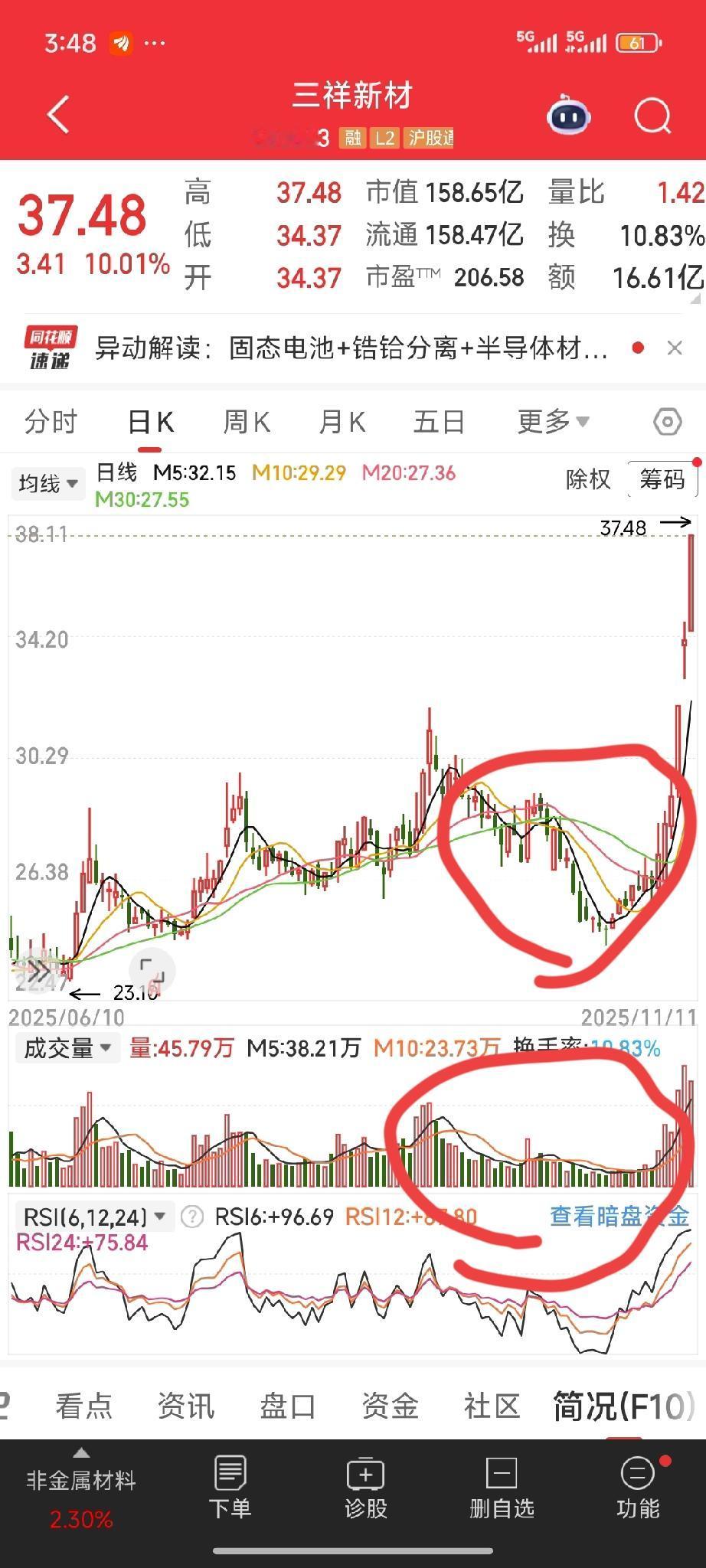Viewport: 706px width, 1568px height.
Task: Switch to the 周K weekly chart tab
Action: click(245, 421)
